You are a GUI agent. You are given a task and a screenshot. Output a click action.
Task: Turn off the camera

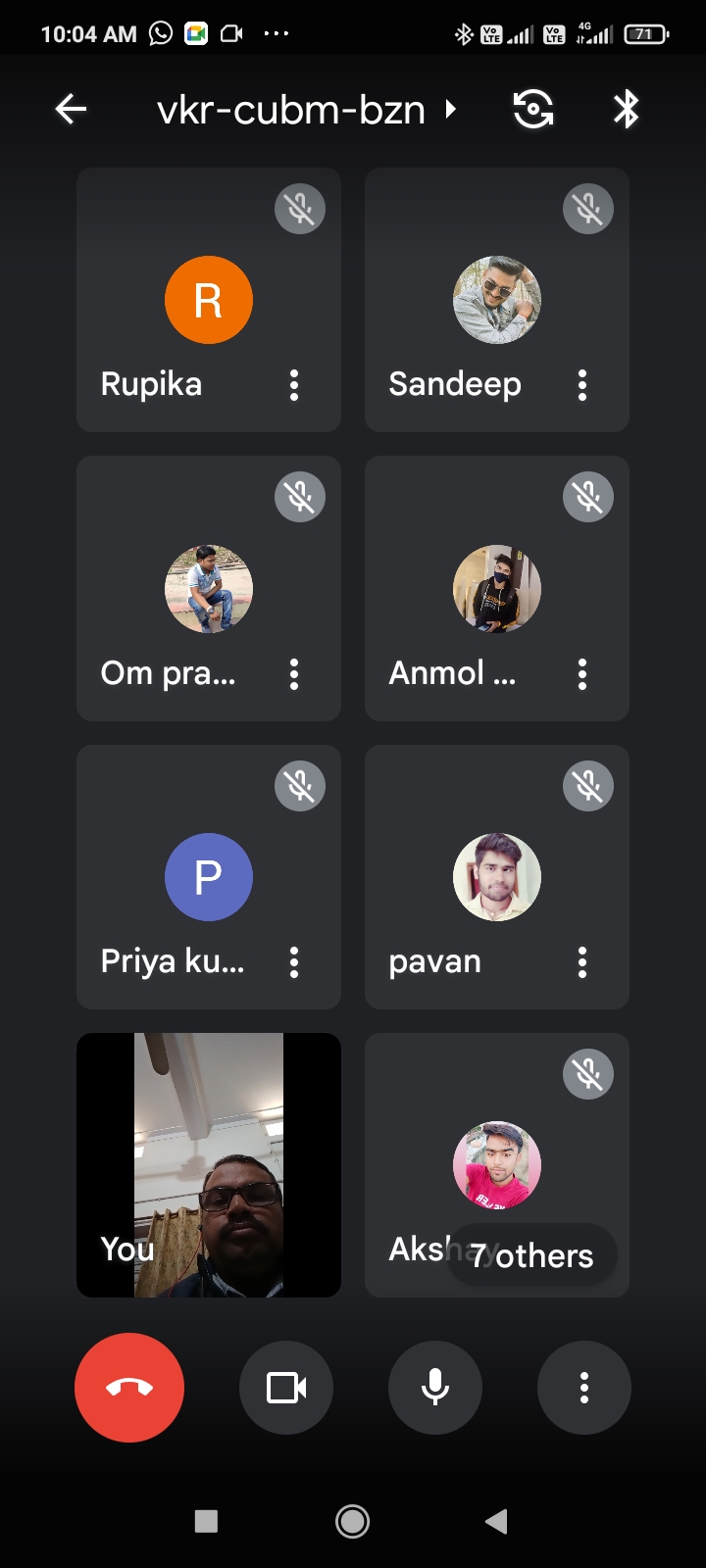tap(286, 1388)
